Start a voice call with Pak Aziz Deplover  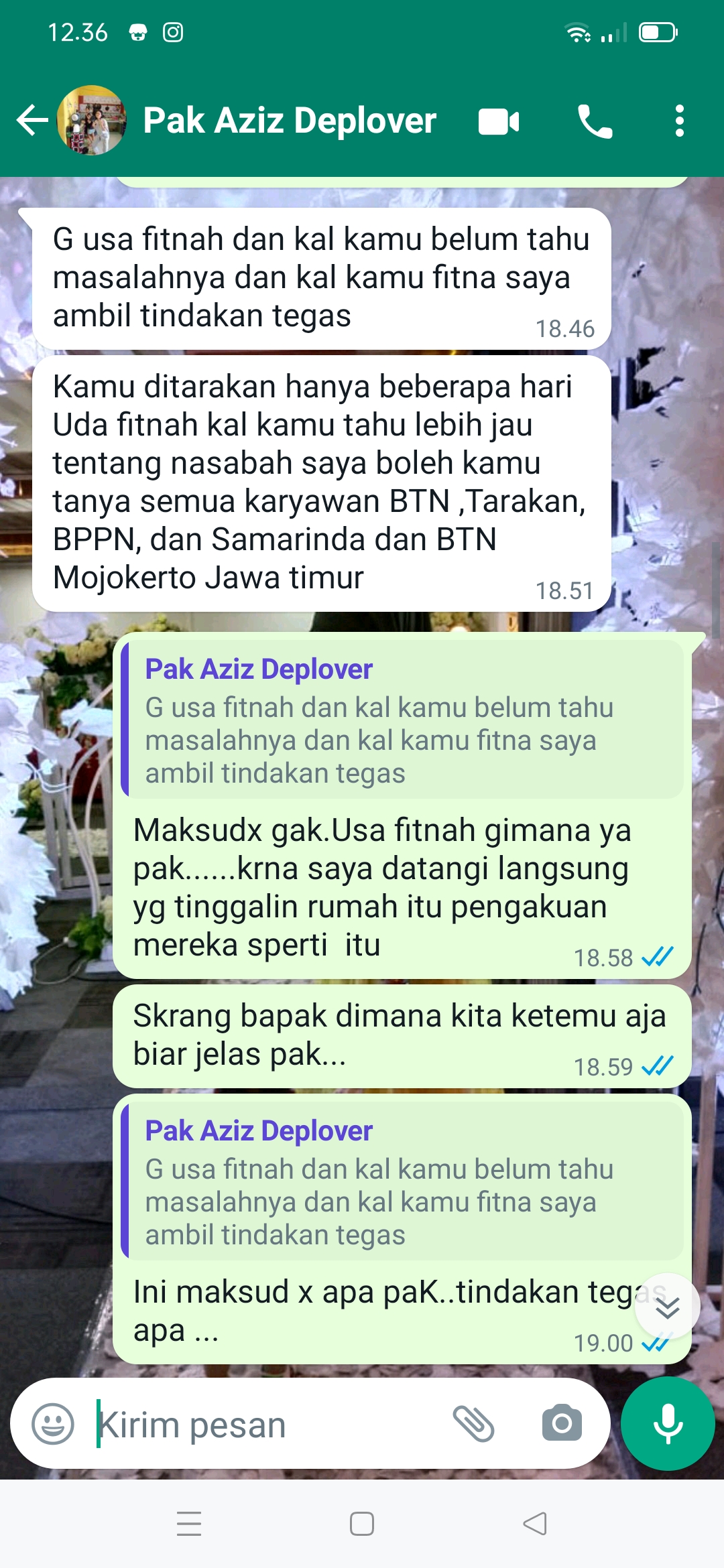(x=595, y=121)
